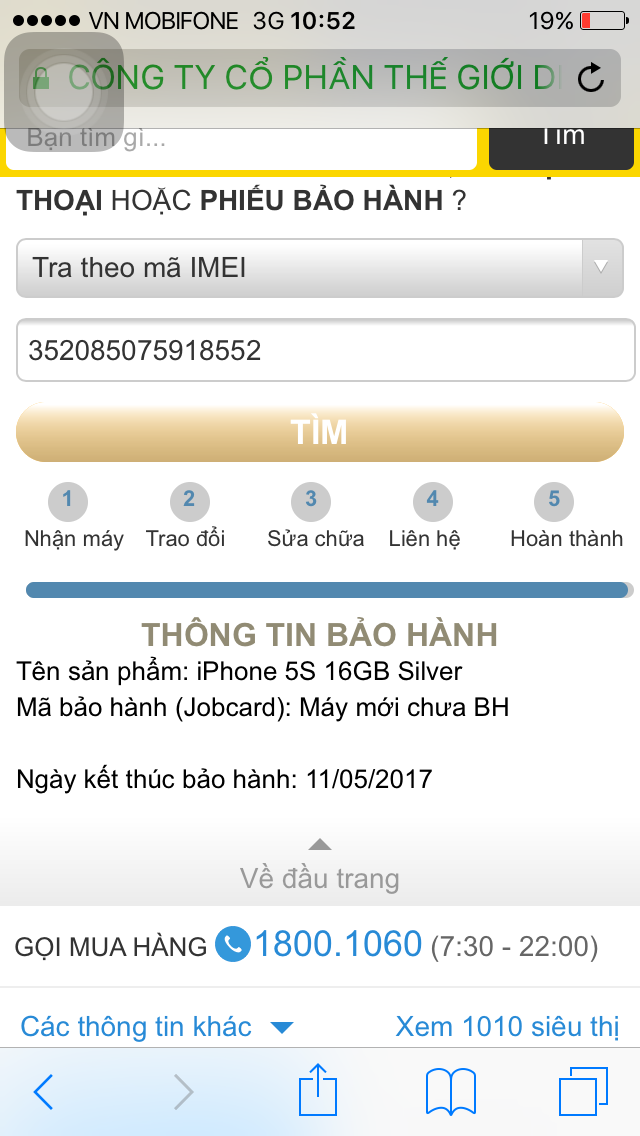Open Safari bookmarks
The image size is (640, 1136).
coord(450,1092)
